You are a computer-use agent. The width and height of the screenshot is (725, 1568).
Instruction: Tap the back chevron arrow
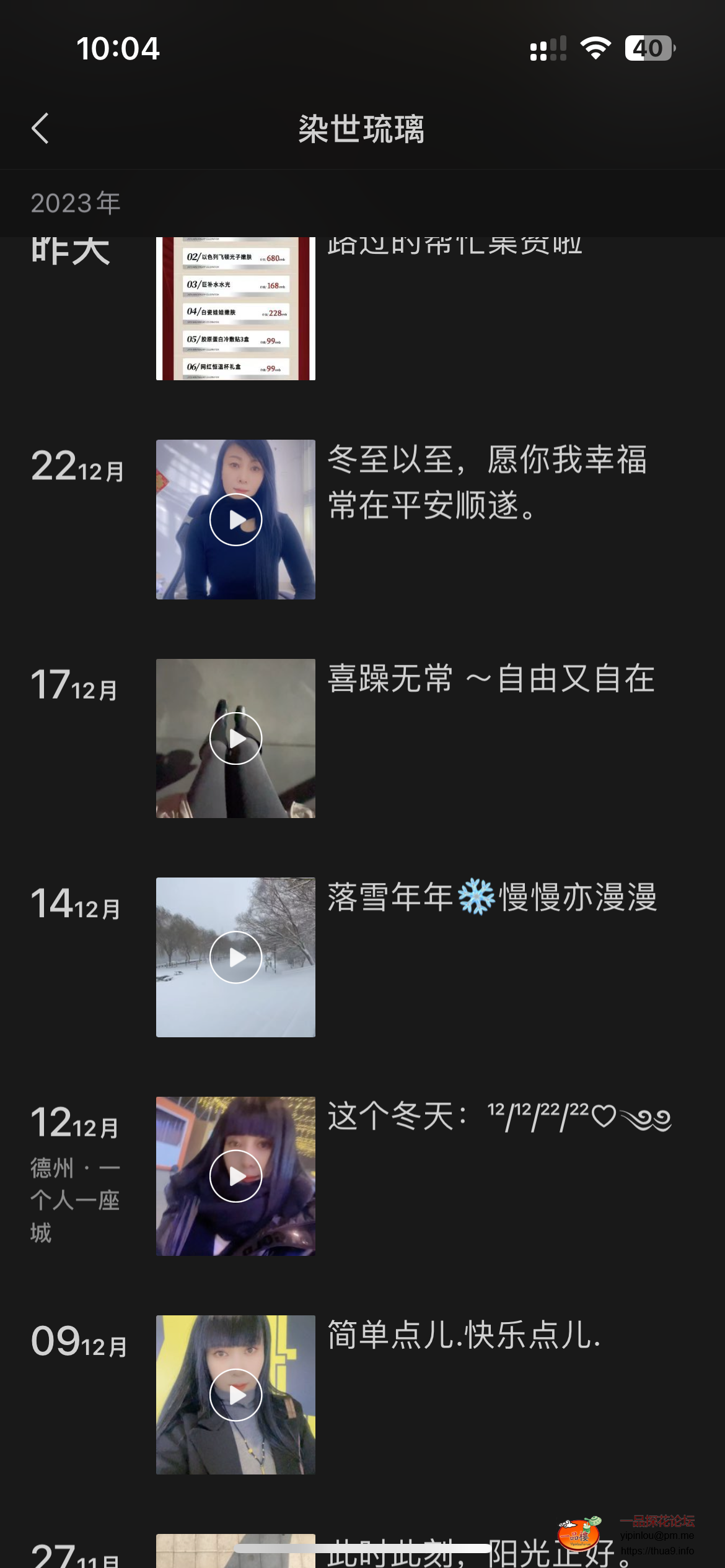point(40,129)
